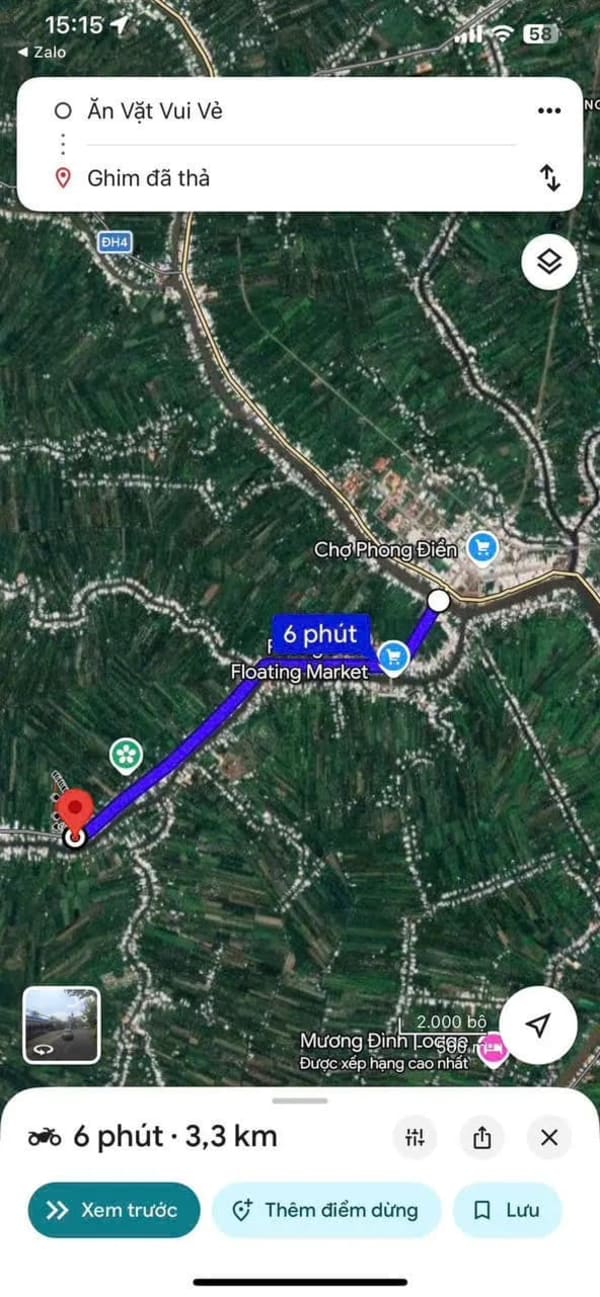The image size is (600, 1297).
Task: Add a stop with Thêm điểm dừng
Action: tap(326, 1210)
